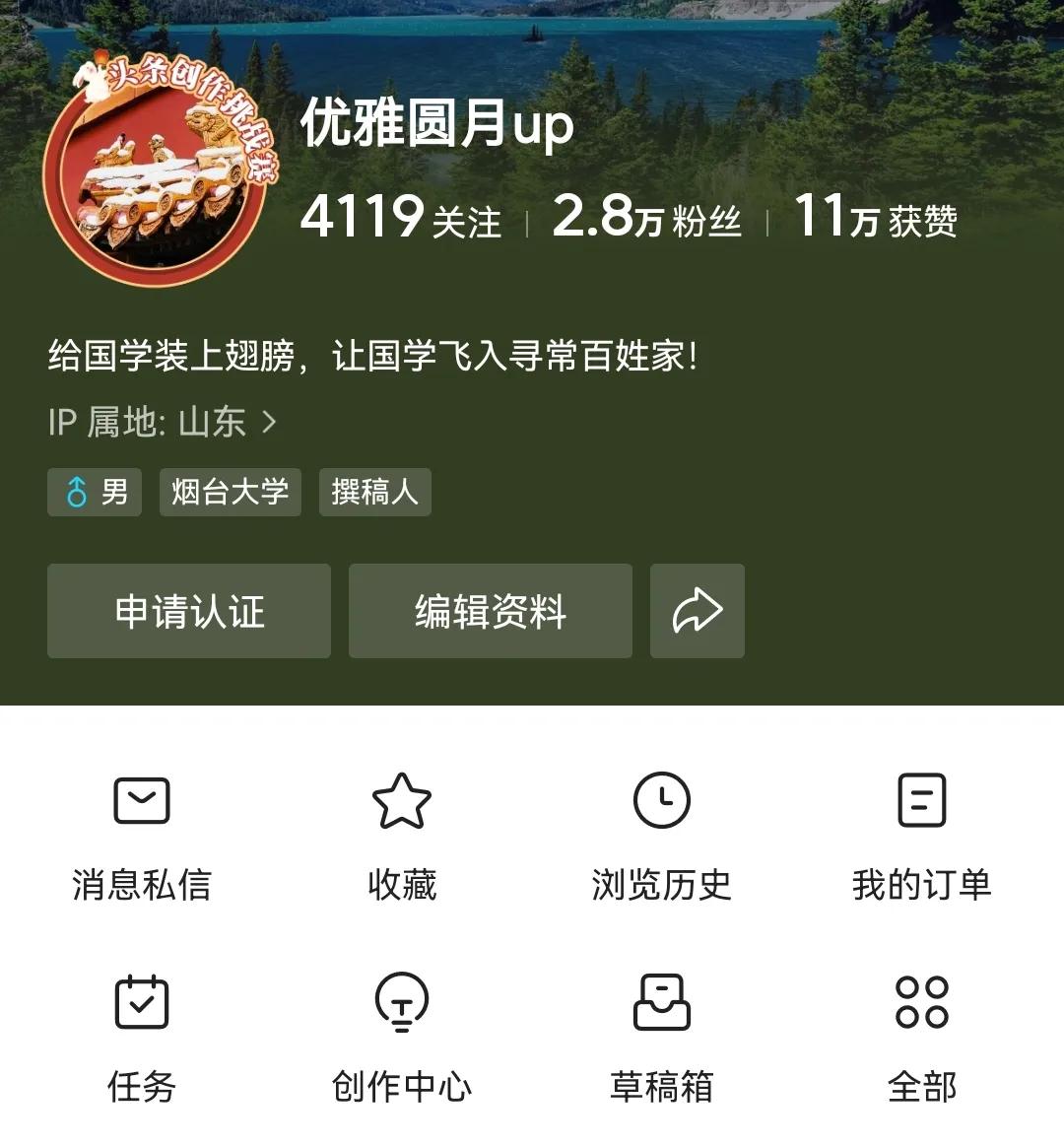Screen dimensions: 1064x1147
Task: Click the 编辑资料 button
Action: (490, 611)
